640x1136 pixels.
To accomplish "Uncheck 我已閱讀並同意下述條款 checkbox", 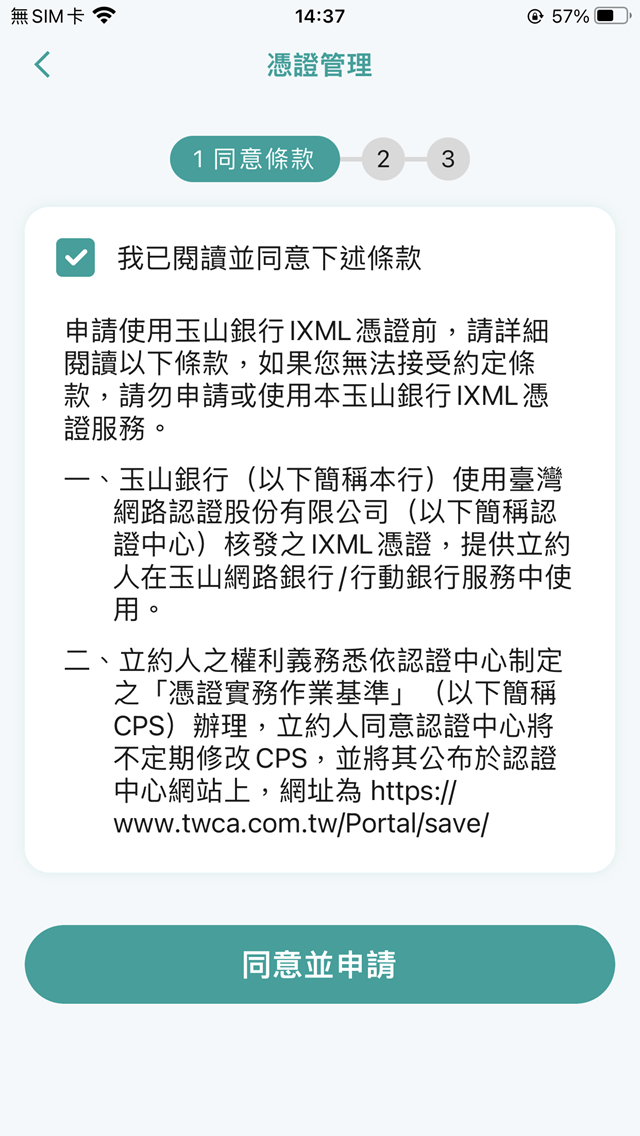I will click(76, 258).
